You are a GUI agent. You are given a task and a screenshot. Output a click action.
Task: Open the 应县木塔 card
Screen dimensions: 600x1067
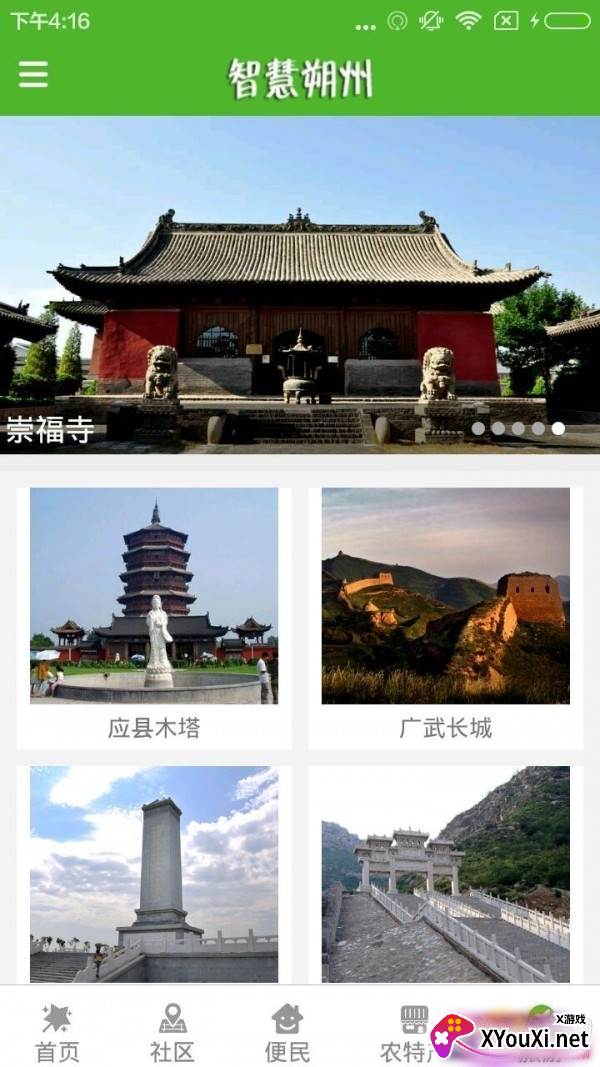(x=154, y=618)
